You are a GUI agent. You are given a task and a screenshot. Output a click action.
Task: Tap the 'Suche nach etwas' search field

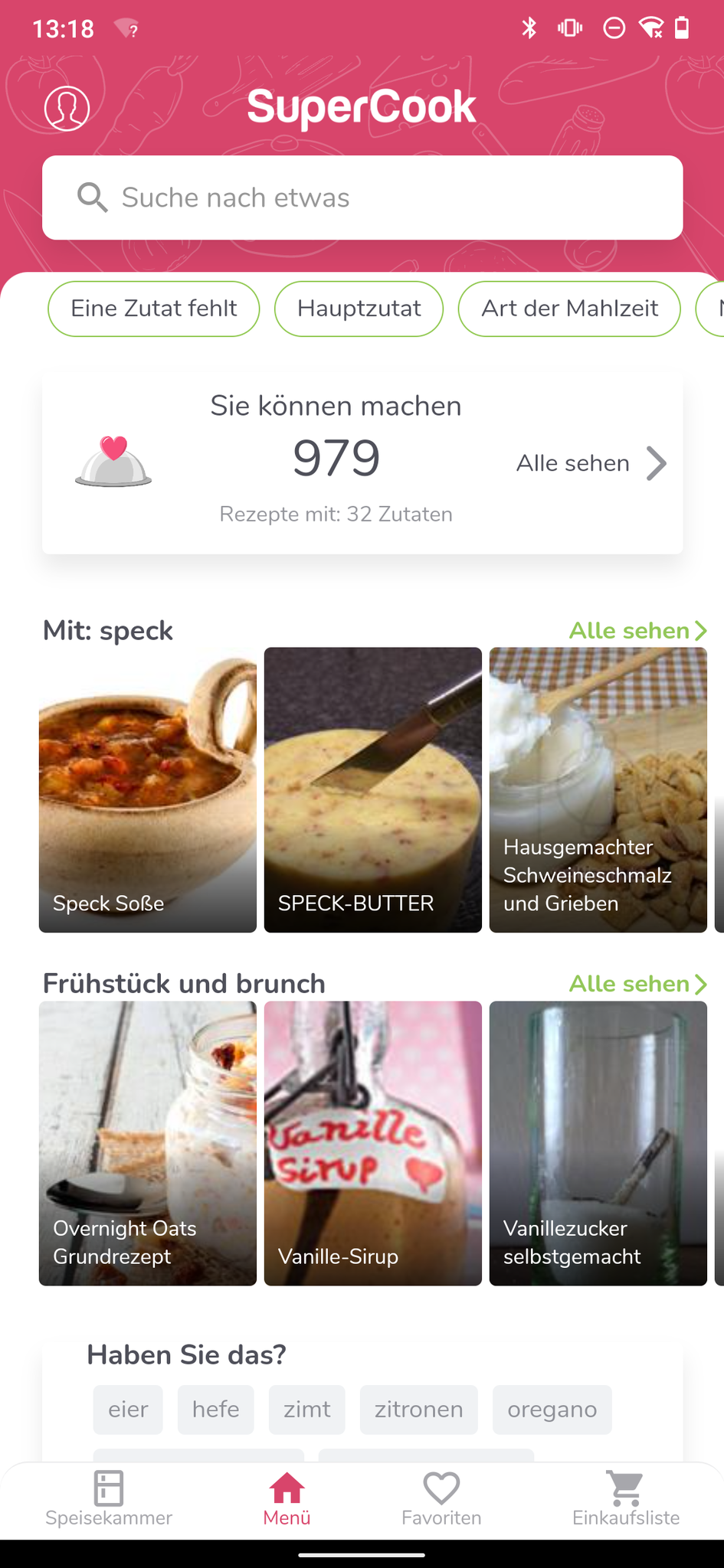(x=362, y=198)
